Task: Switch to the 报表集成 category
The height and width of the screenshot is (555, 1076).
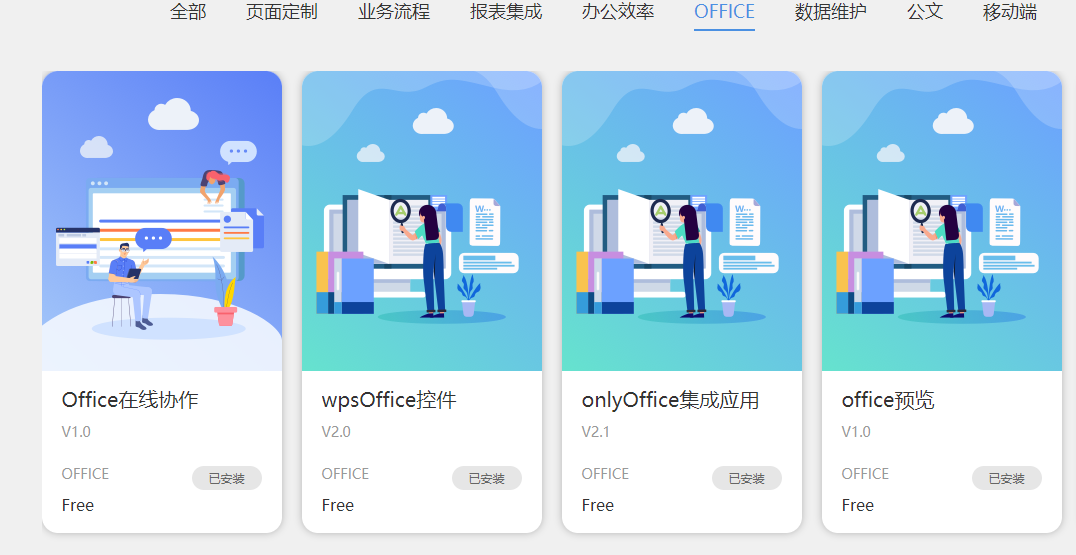Action: coord(506,12)
